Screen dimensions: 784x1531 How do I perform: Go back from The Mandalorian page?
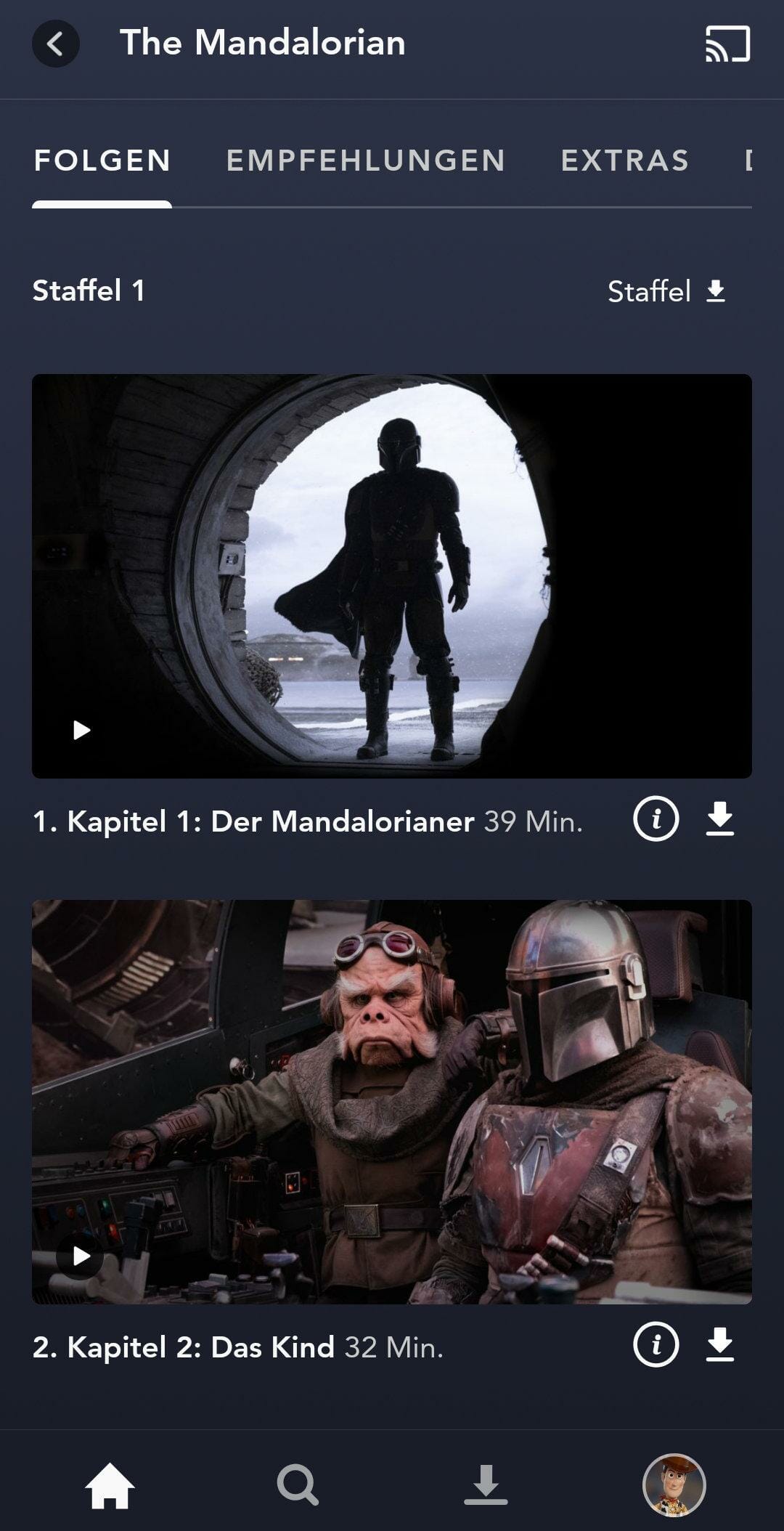click(x=55, y=44)
